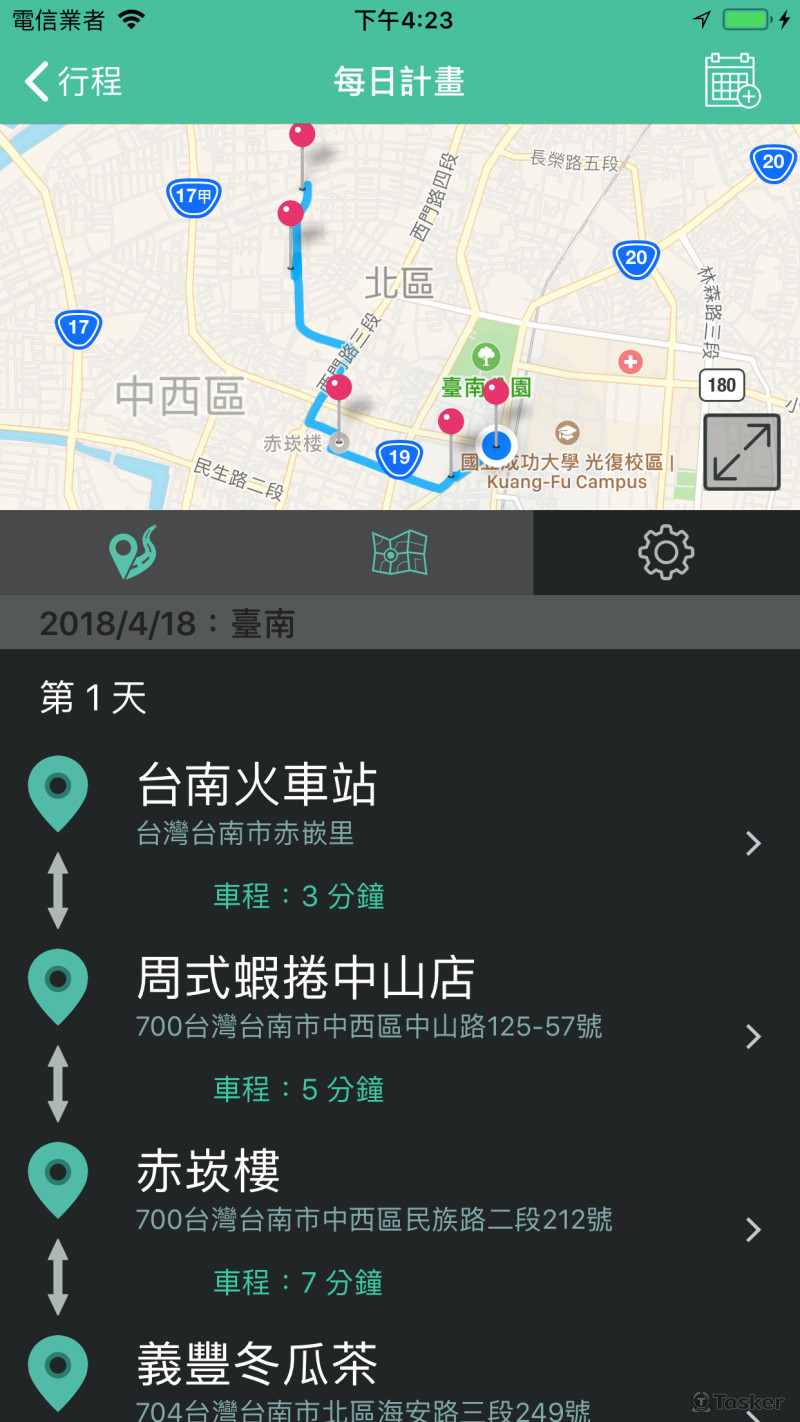The height and width of the screenshot is (1422, 800).
Task: Expand the map to fullscreen
Action: 742,451
